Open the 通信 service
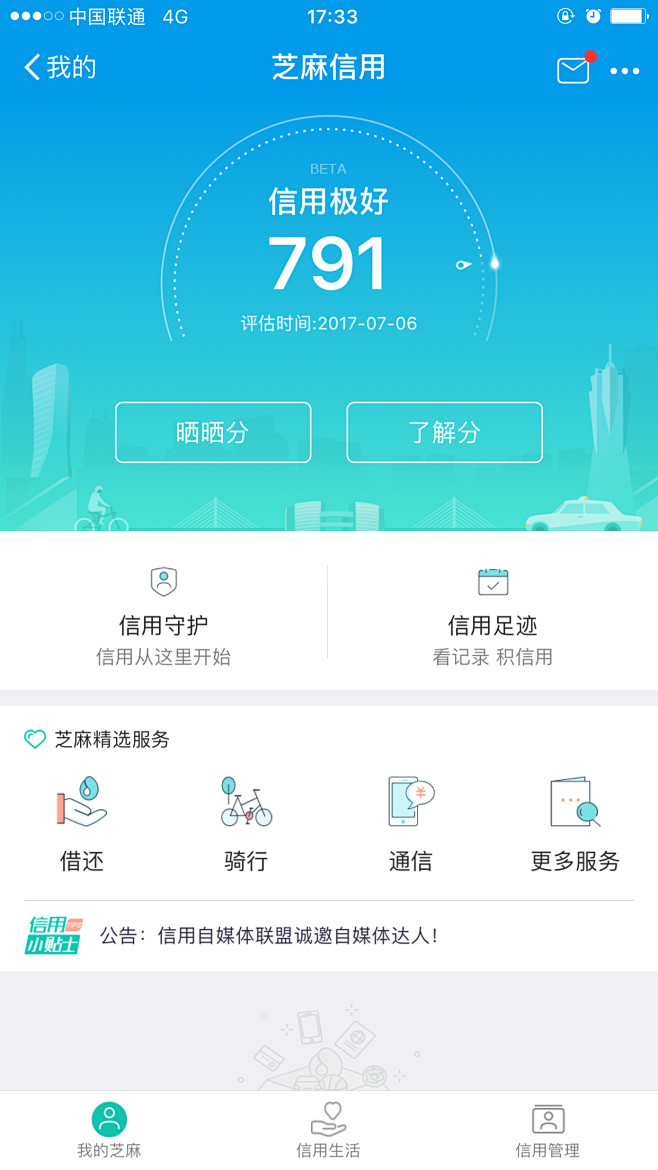 coord(410,824)
